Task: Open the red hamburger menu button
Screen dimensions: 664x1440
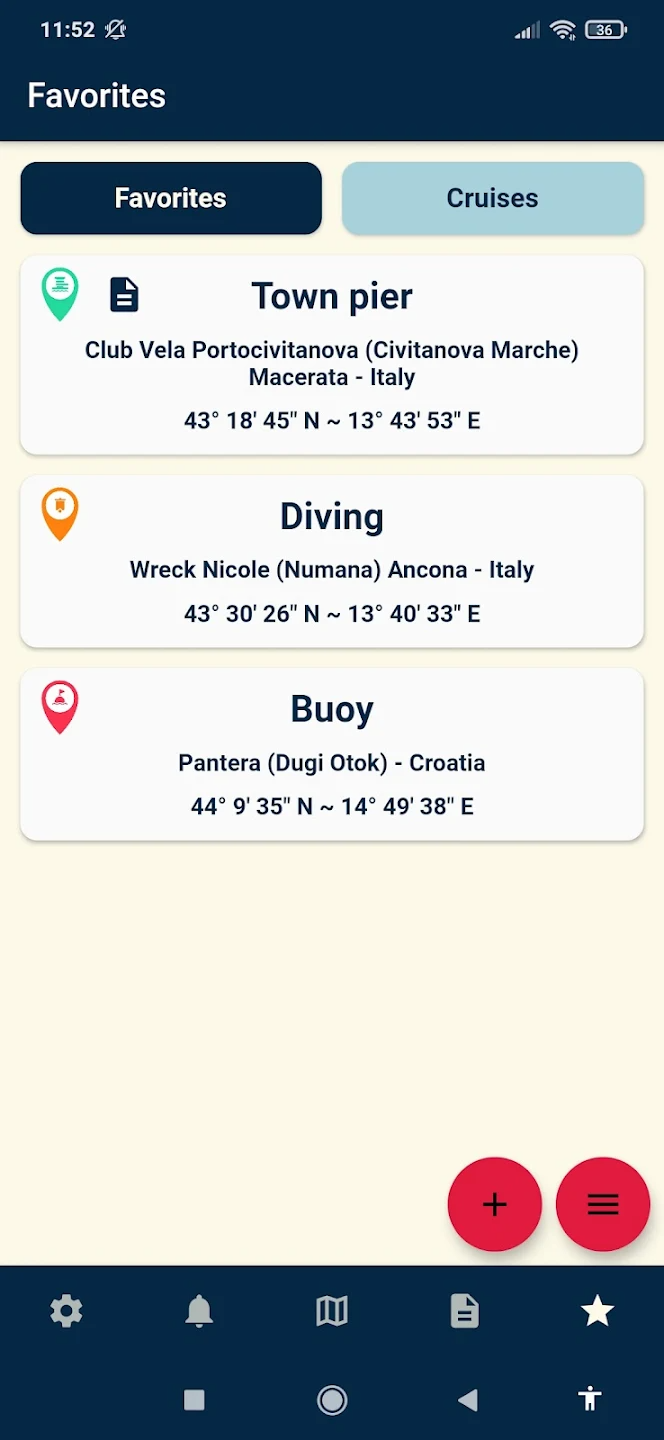Action: coord(603,1204)
